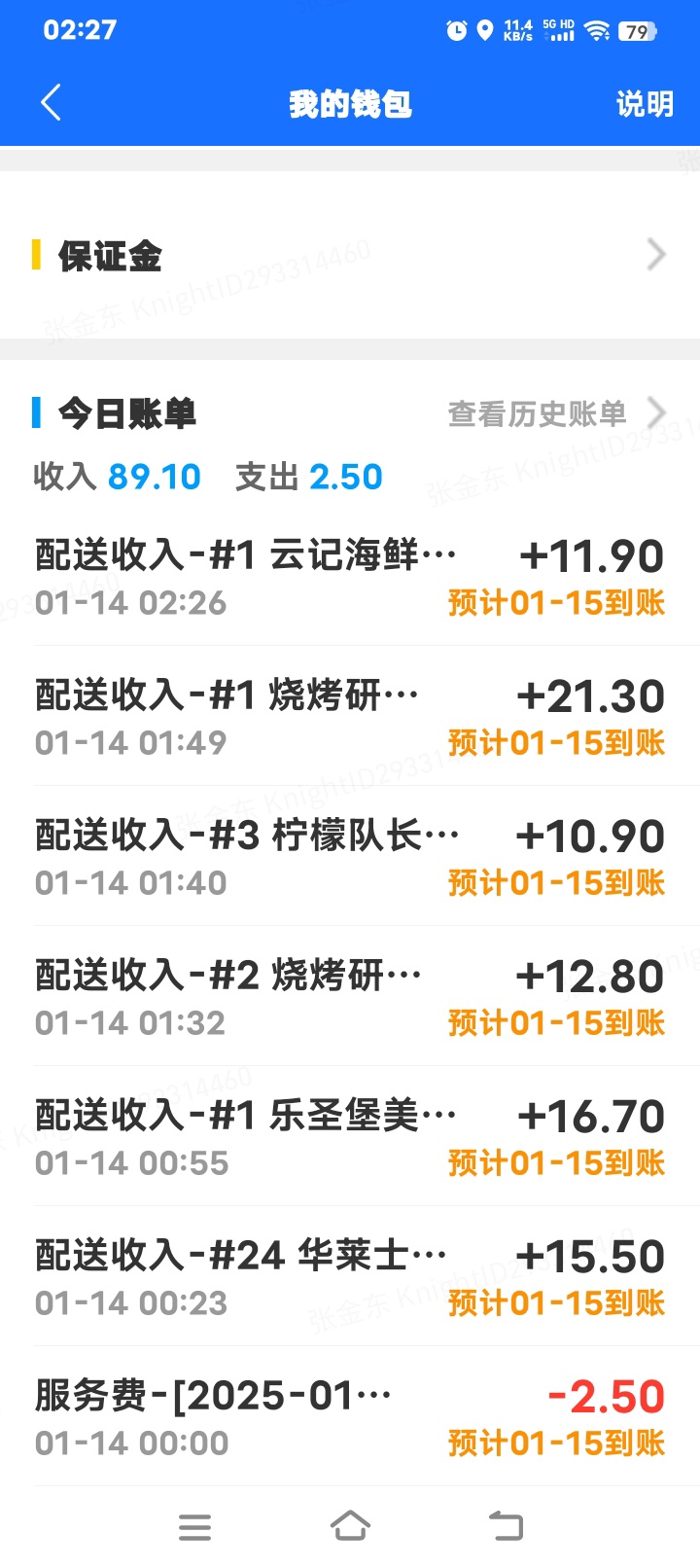Open 云记海鲜 delivery income entry
This screenshot has width=700, height=1568.
[x=350, y=576]
